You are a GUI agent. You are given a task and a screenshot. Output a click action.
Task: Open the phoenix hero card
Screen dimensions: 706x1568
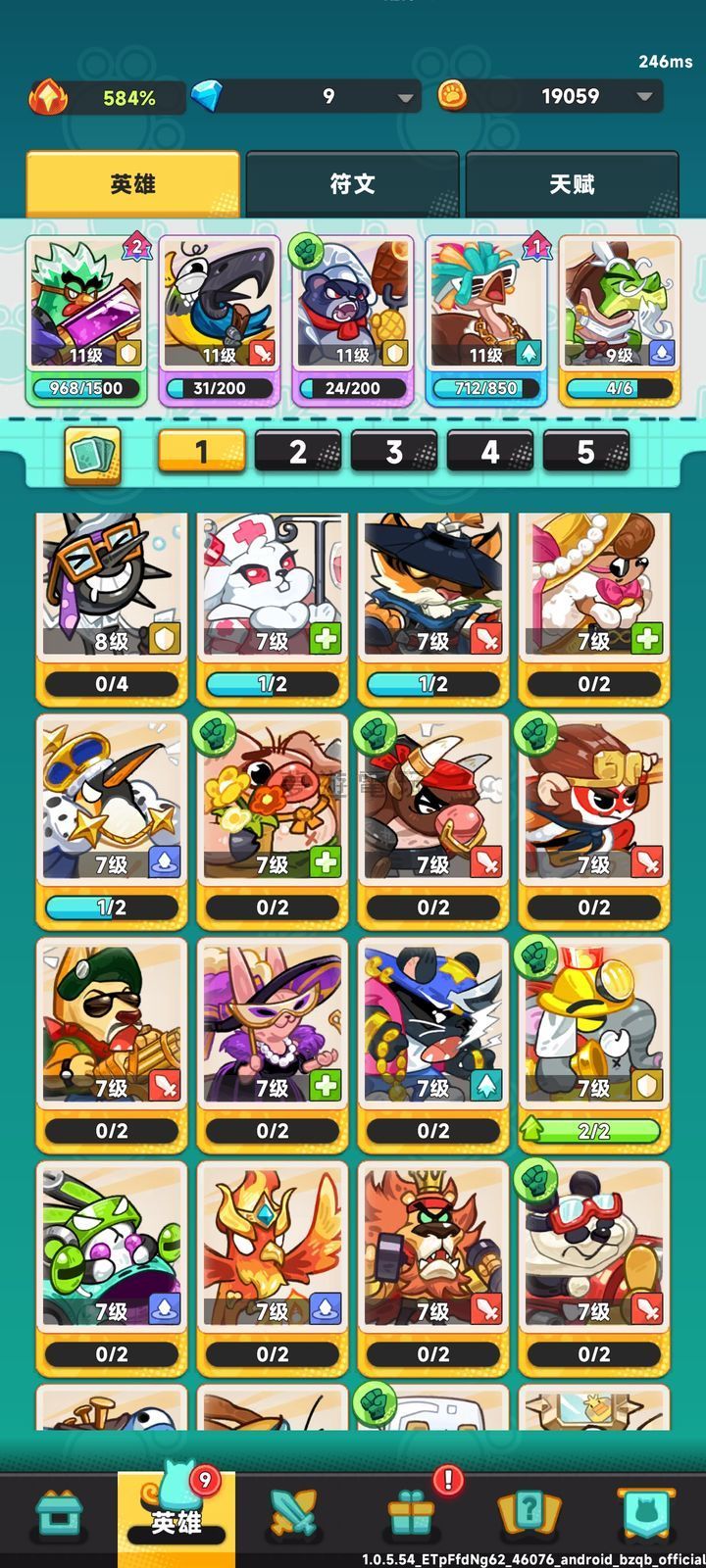tap(273, 1264)
